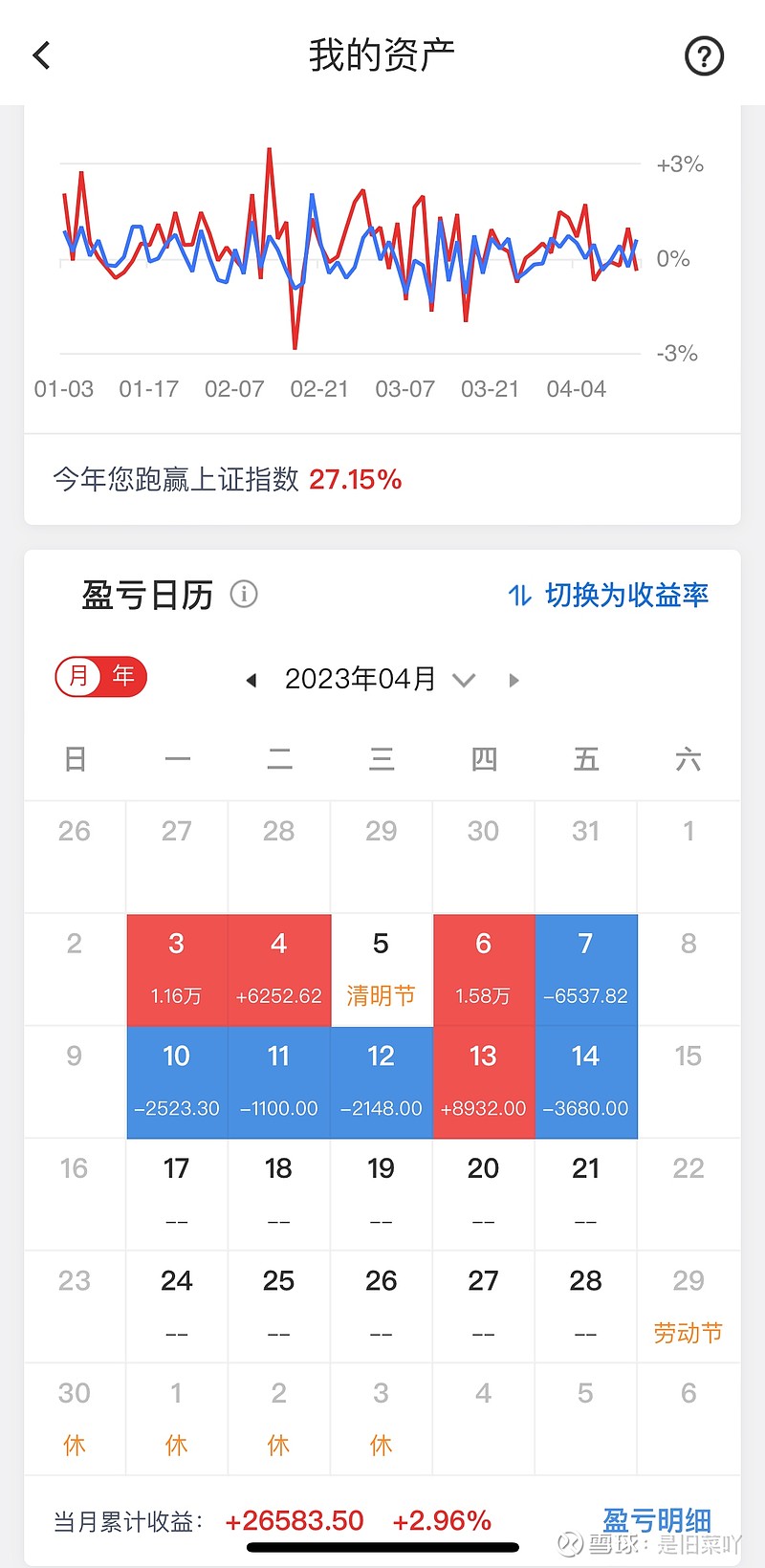Open the help question mark icon

pos(705,56)
